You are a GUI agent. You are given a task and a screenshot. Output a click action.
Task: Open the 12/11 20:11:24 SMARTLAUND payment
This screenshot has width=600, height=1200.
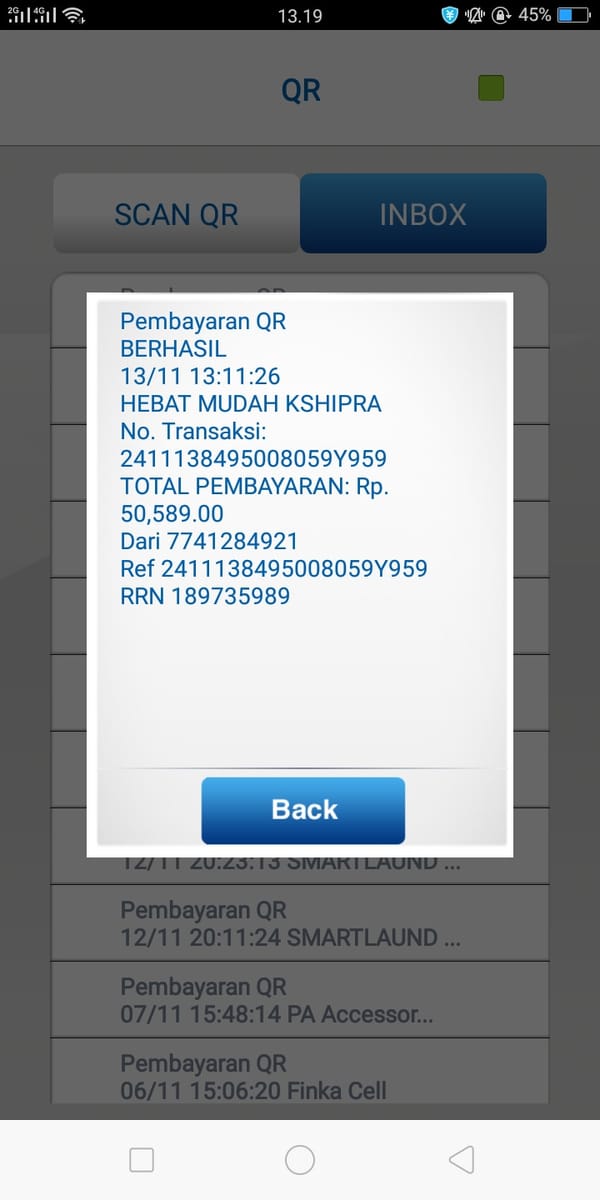click(x=300, y=924)
